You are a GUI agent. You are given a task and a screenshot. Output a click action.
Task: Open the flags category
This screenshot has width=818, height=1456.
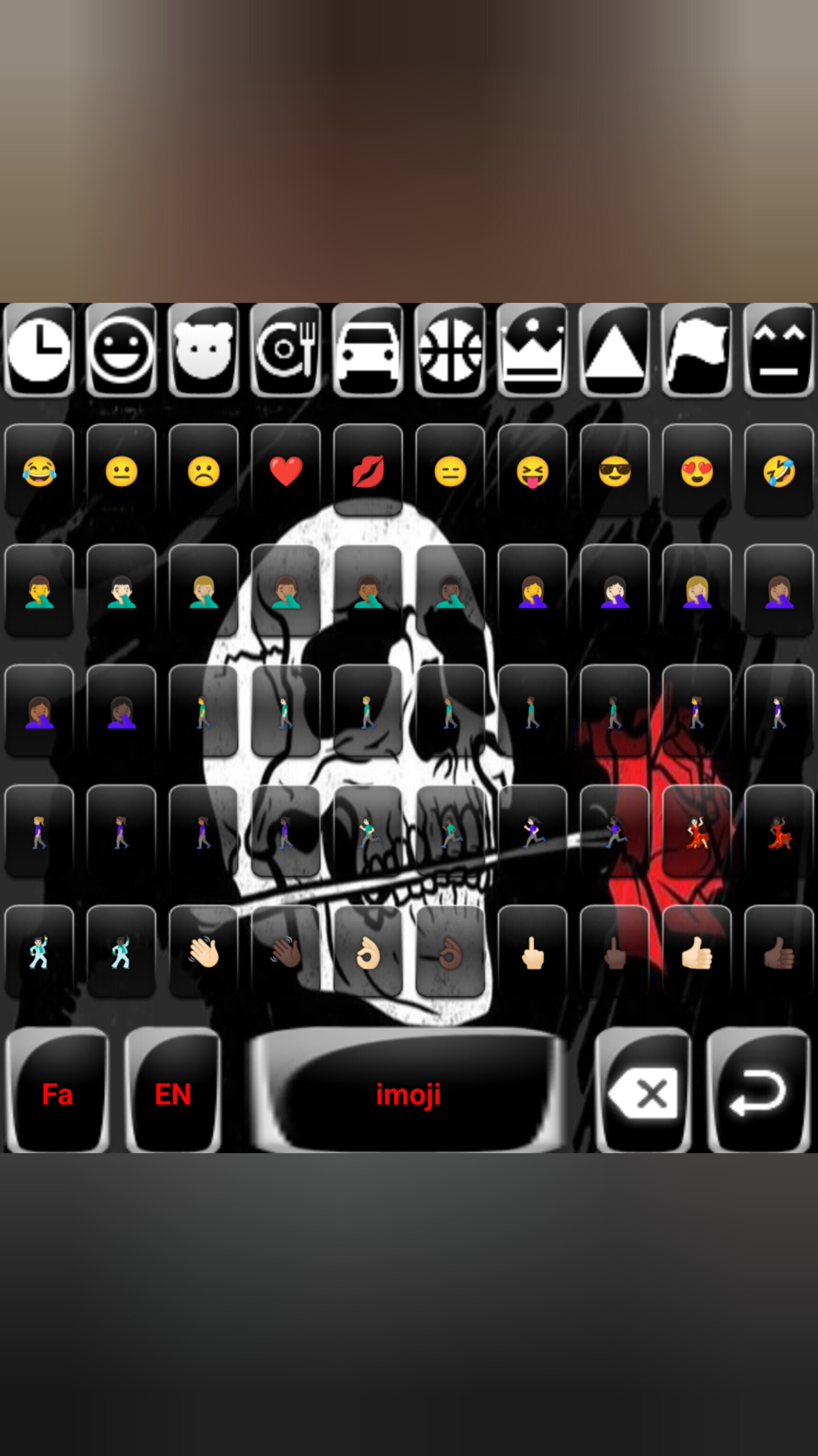click(x=697, y=349)
